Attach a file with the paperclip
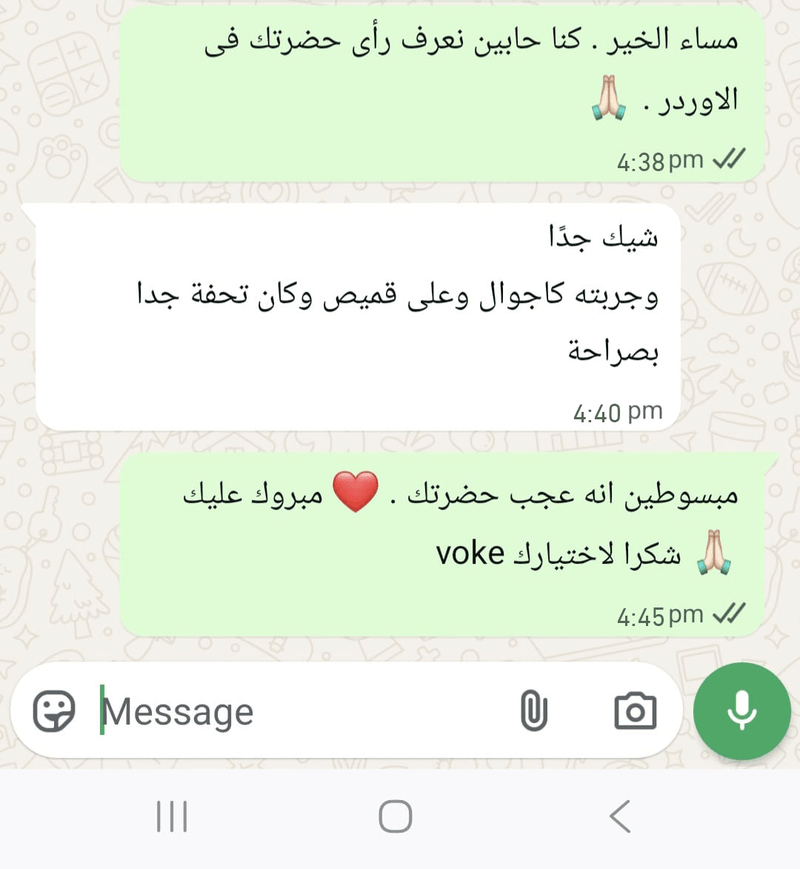This screenshot has width=800, height=869. (x=533, y=711)
